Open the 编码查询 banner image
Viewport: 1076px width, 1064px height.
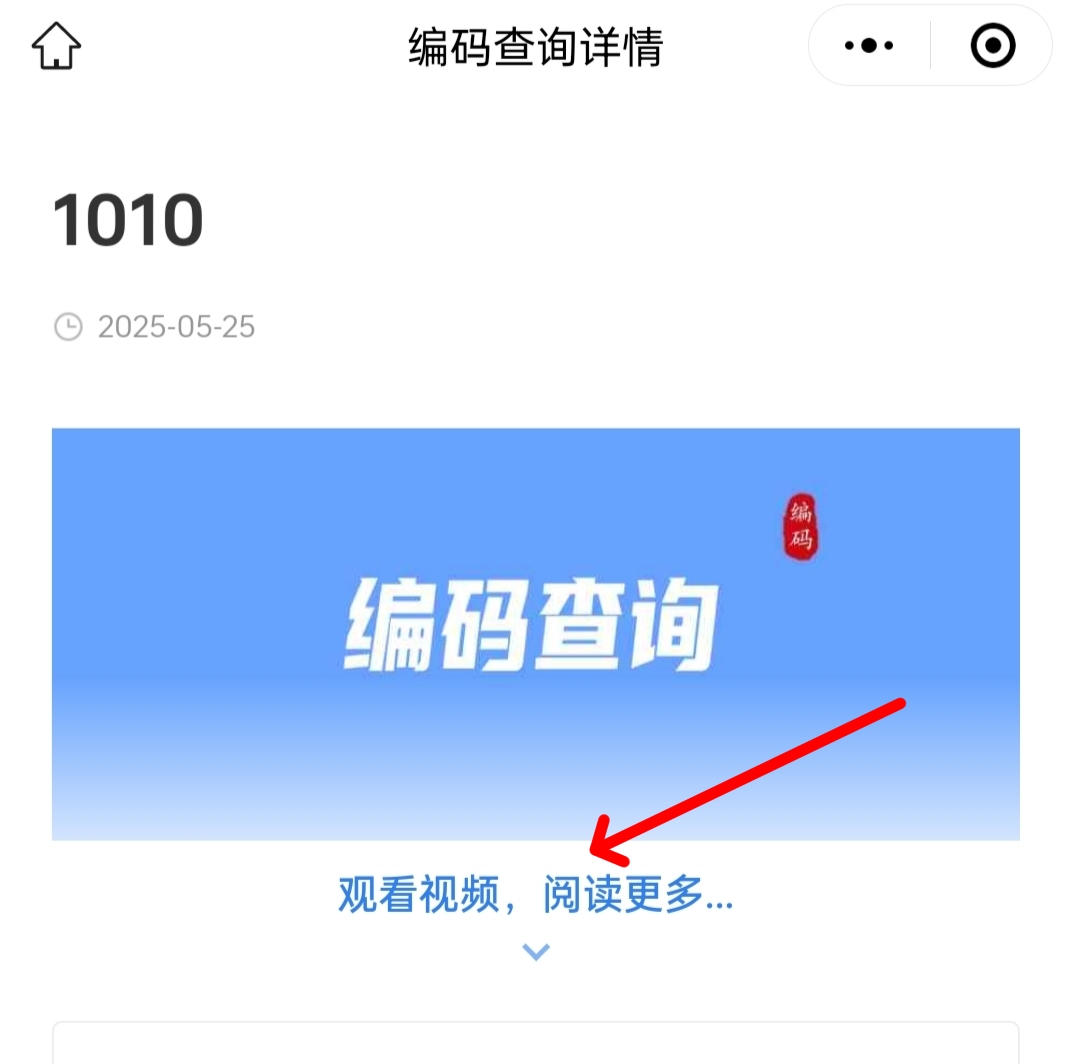(x=536, y=634)
